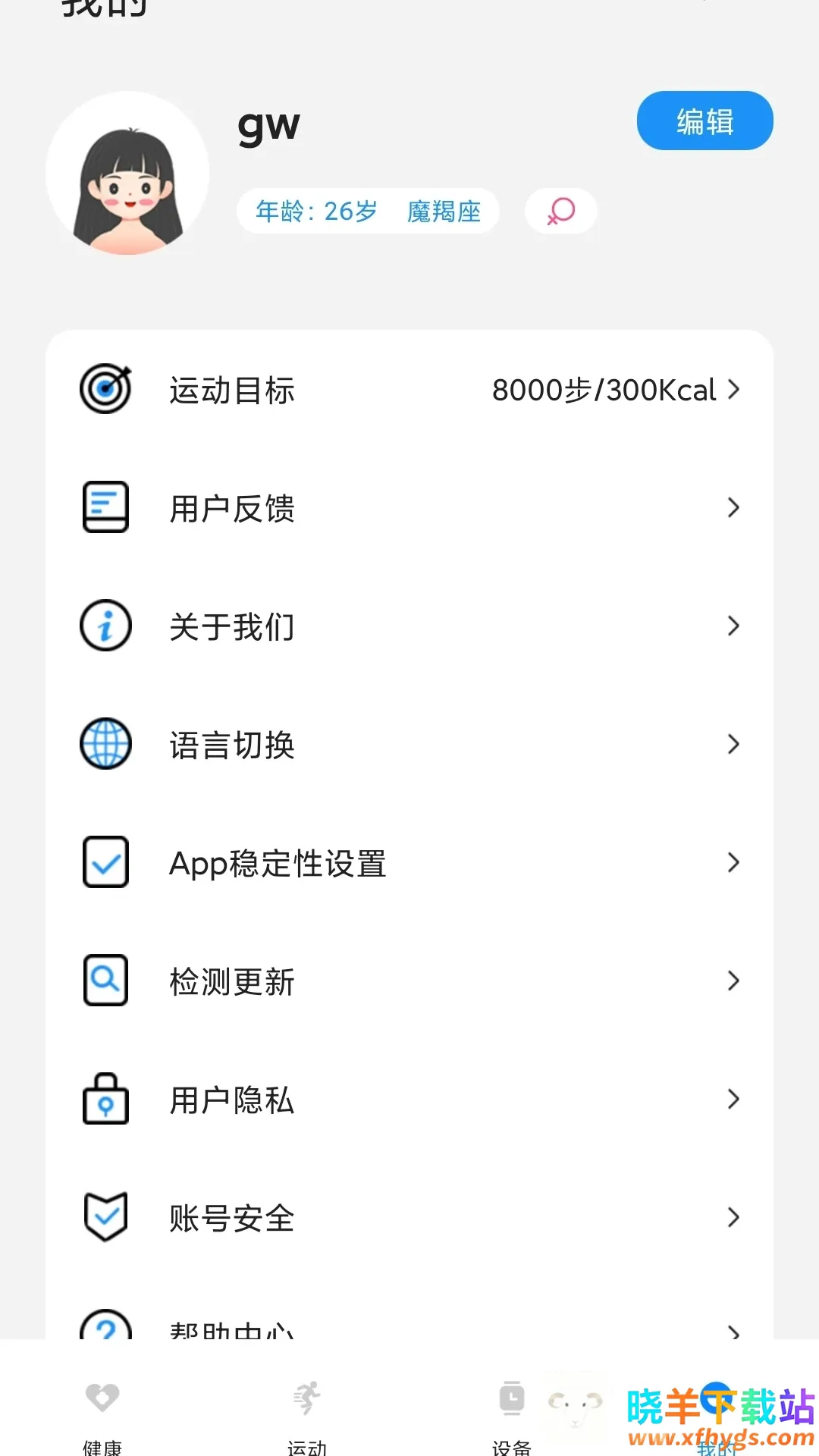
Task: Open 账号安全 account security
Action: (409, 1218)
